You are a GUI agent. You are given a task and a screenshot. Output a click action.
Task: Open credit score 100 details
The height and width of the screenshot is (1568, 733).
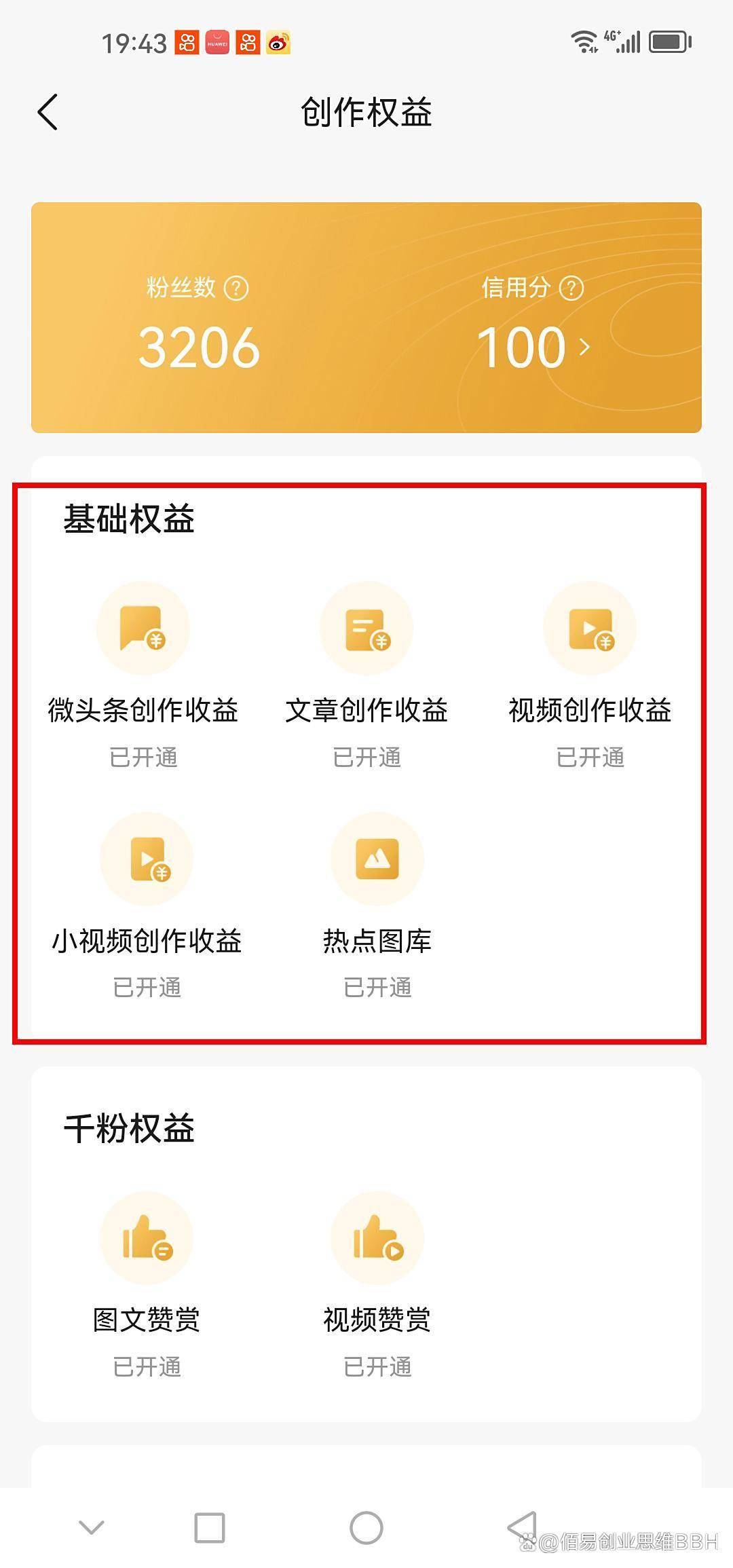[533, 347]
